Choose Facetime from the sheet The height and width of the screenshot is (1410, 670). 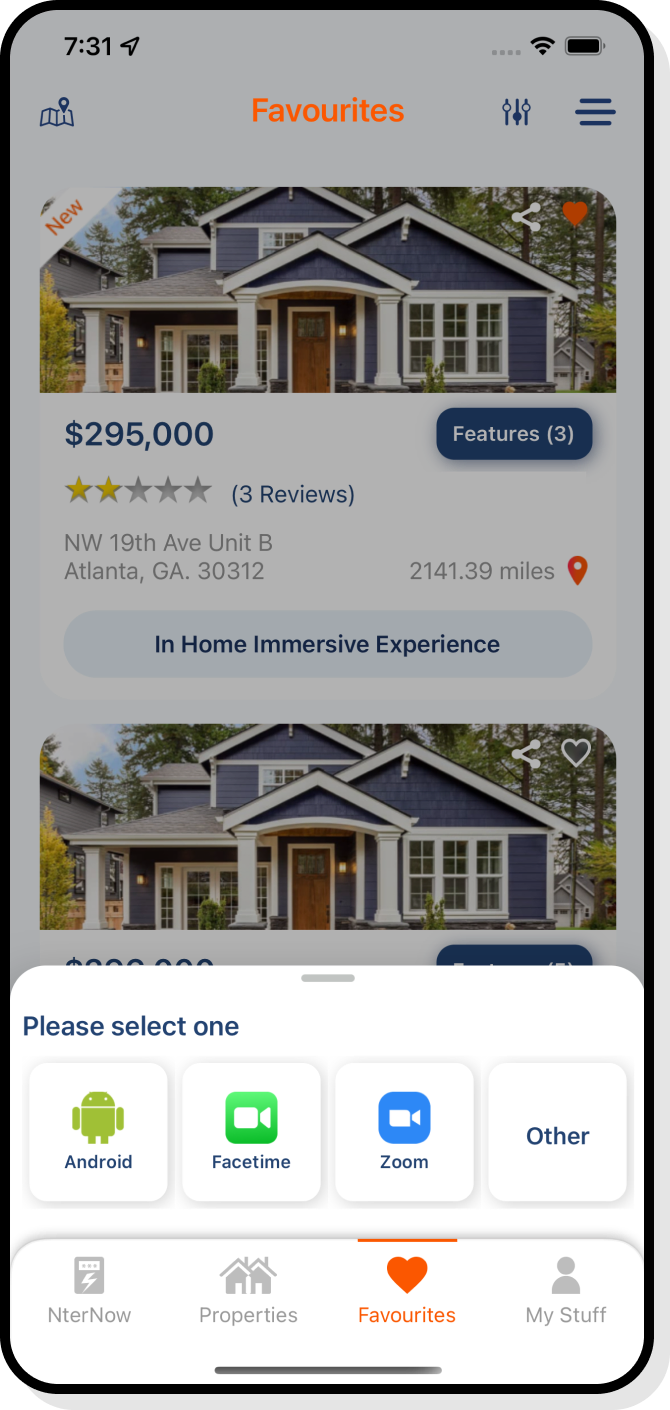pos(251,1131)
